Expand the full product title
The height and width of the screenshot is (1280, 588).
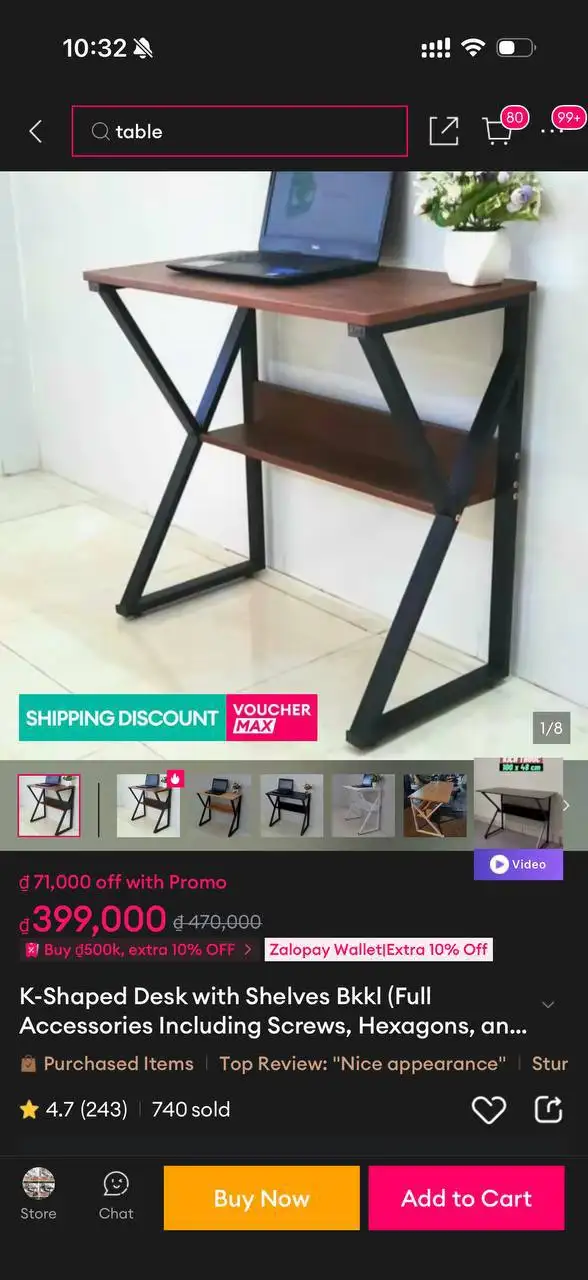tap(548, 1005)
